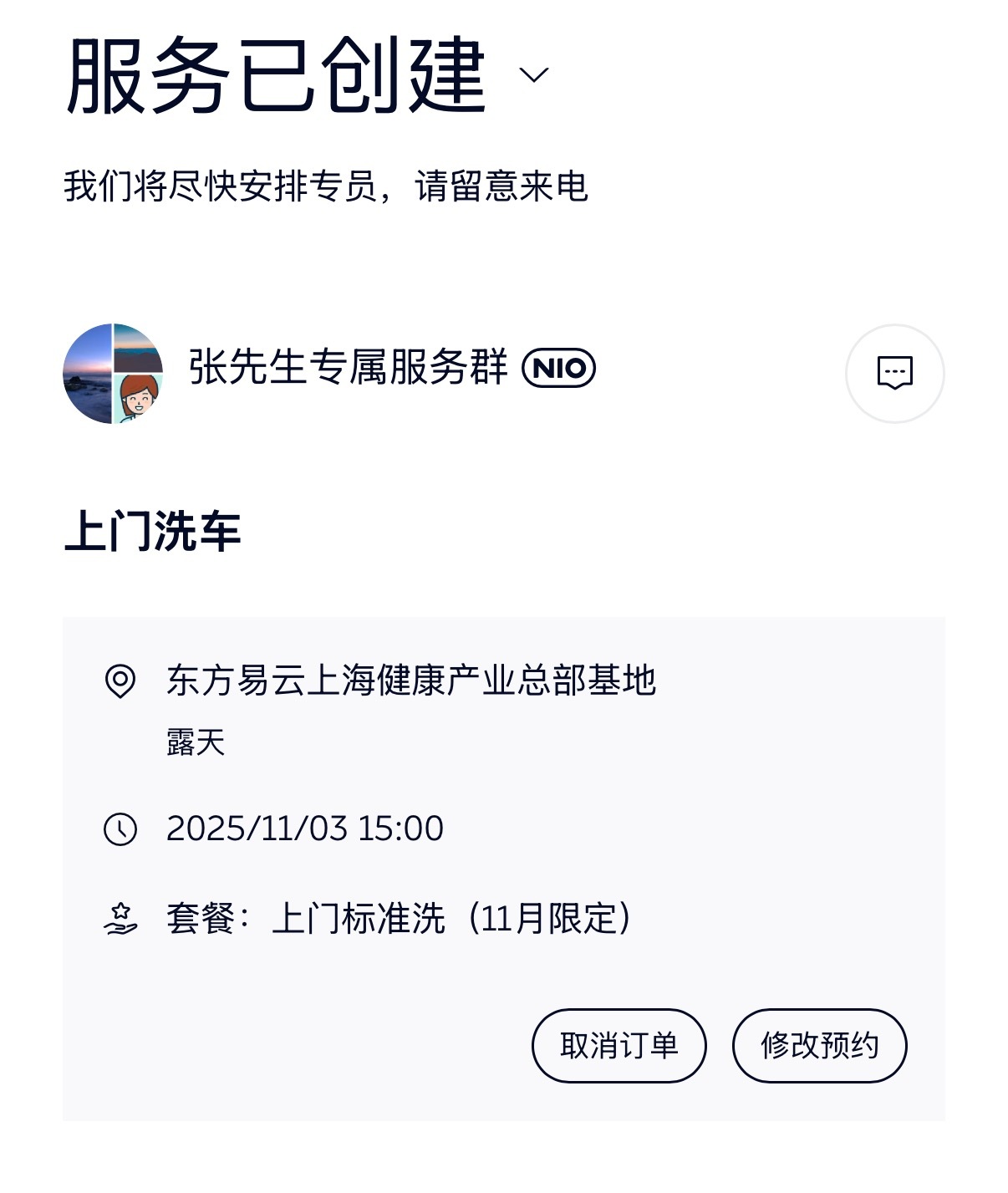Tap the gray service details card
The image size is (1008, 1193).
point(504,874)
